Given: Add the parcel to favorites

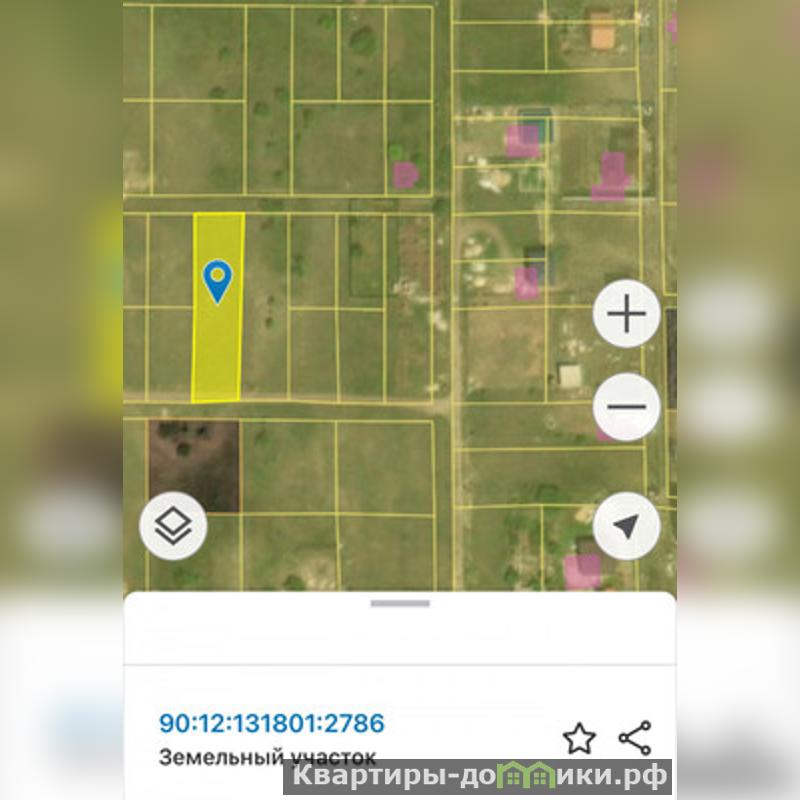Looking at the screenshot, I should tap(579, 739).
